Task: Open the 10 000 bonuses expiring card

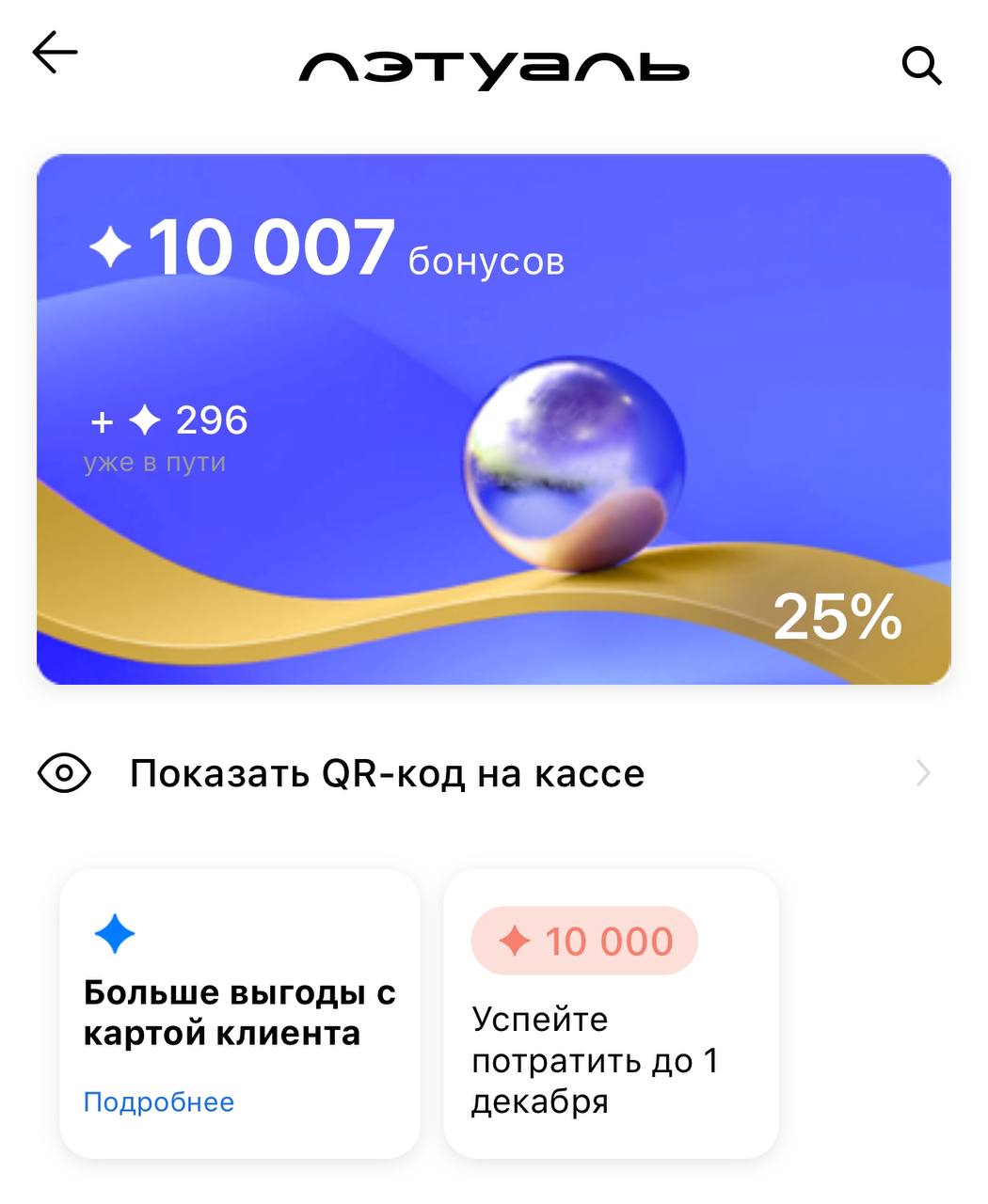Action: click(610, 1014)
